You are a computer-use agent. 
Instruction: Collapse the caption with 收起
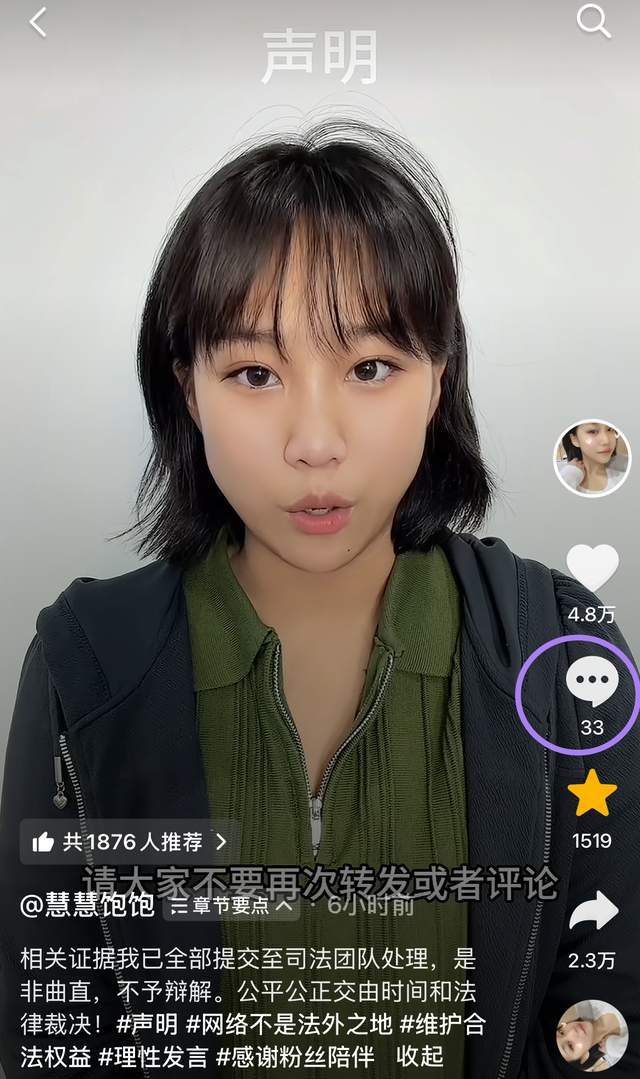click(x=419, y=1057)
